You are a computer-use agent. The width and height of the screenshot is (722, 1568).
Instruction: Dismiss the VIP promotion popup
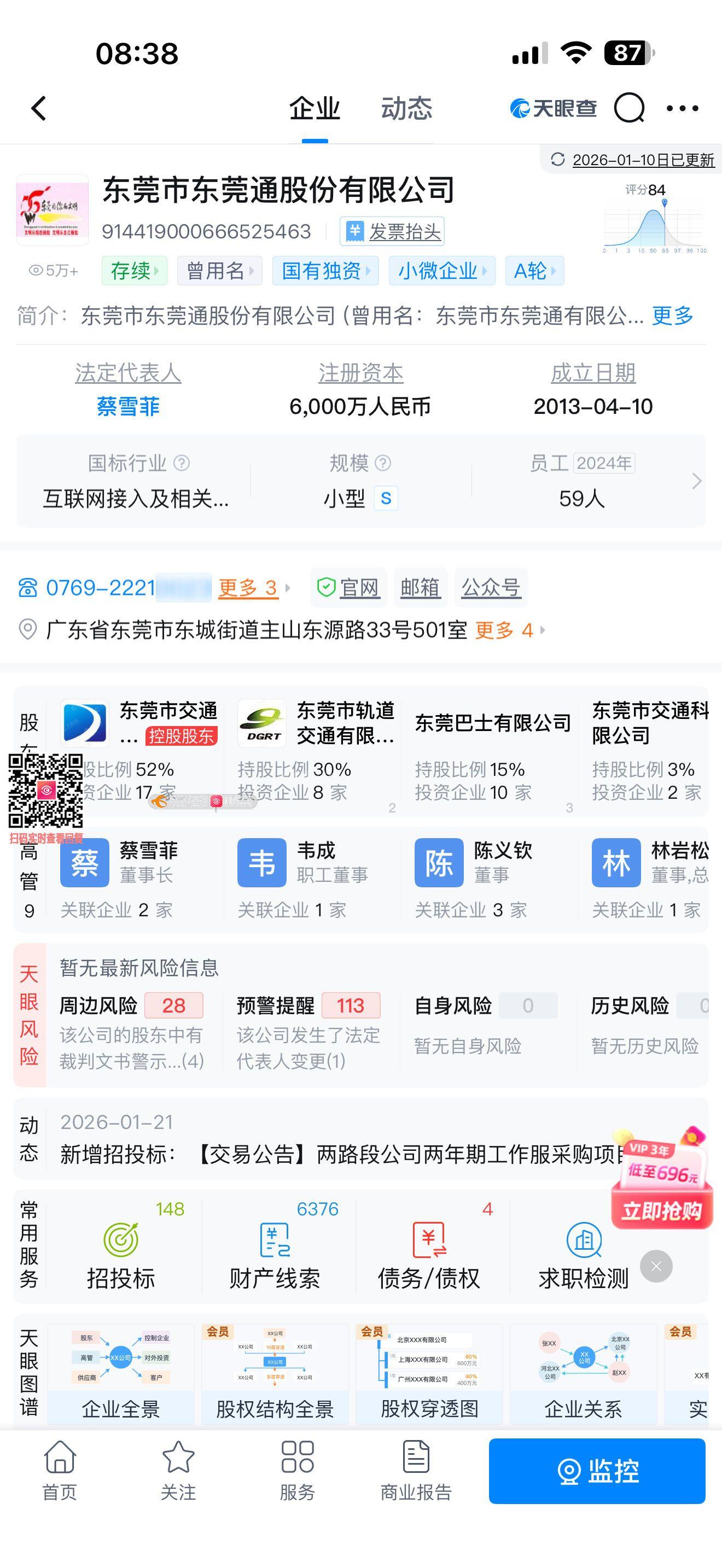point(656,1267)
